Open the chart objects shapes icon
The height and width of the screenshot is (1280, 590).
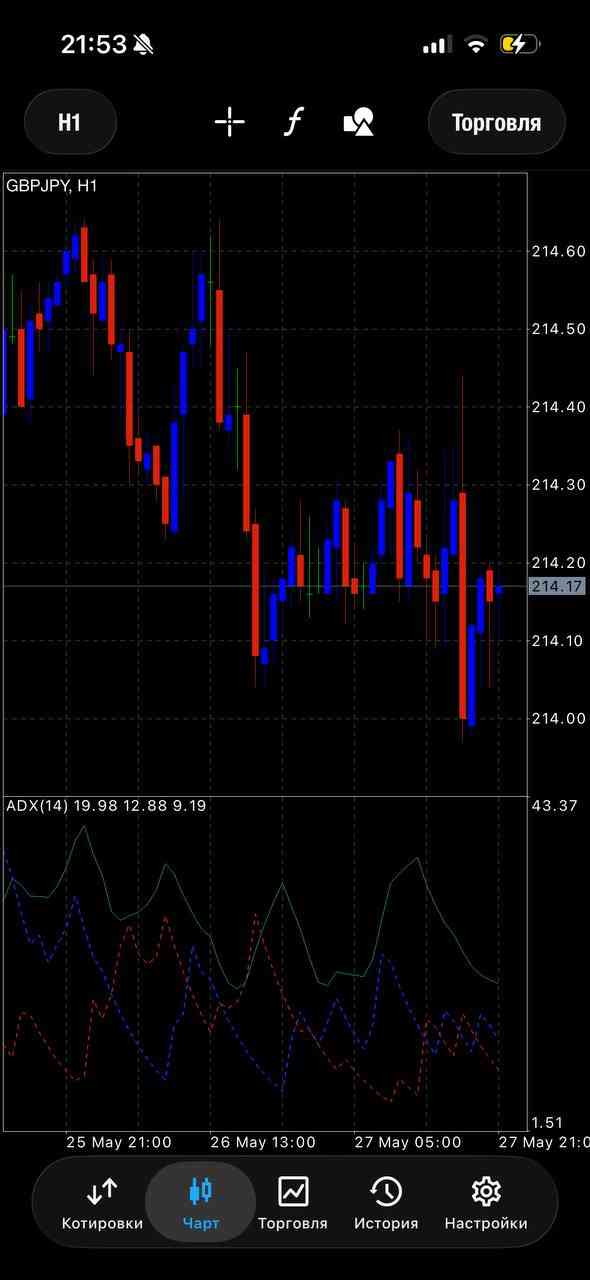358,123
